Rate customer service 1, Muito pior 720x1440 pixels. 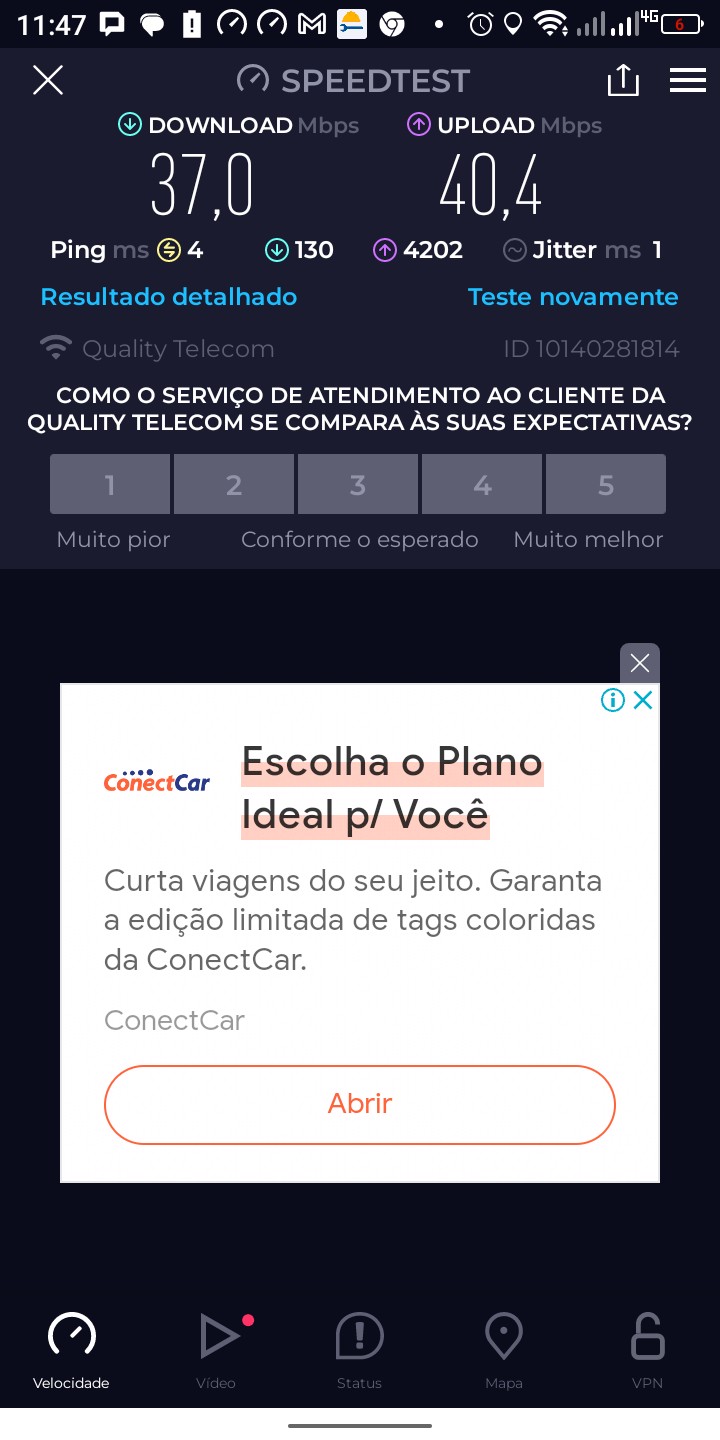click(110, 485)
